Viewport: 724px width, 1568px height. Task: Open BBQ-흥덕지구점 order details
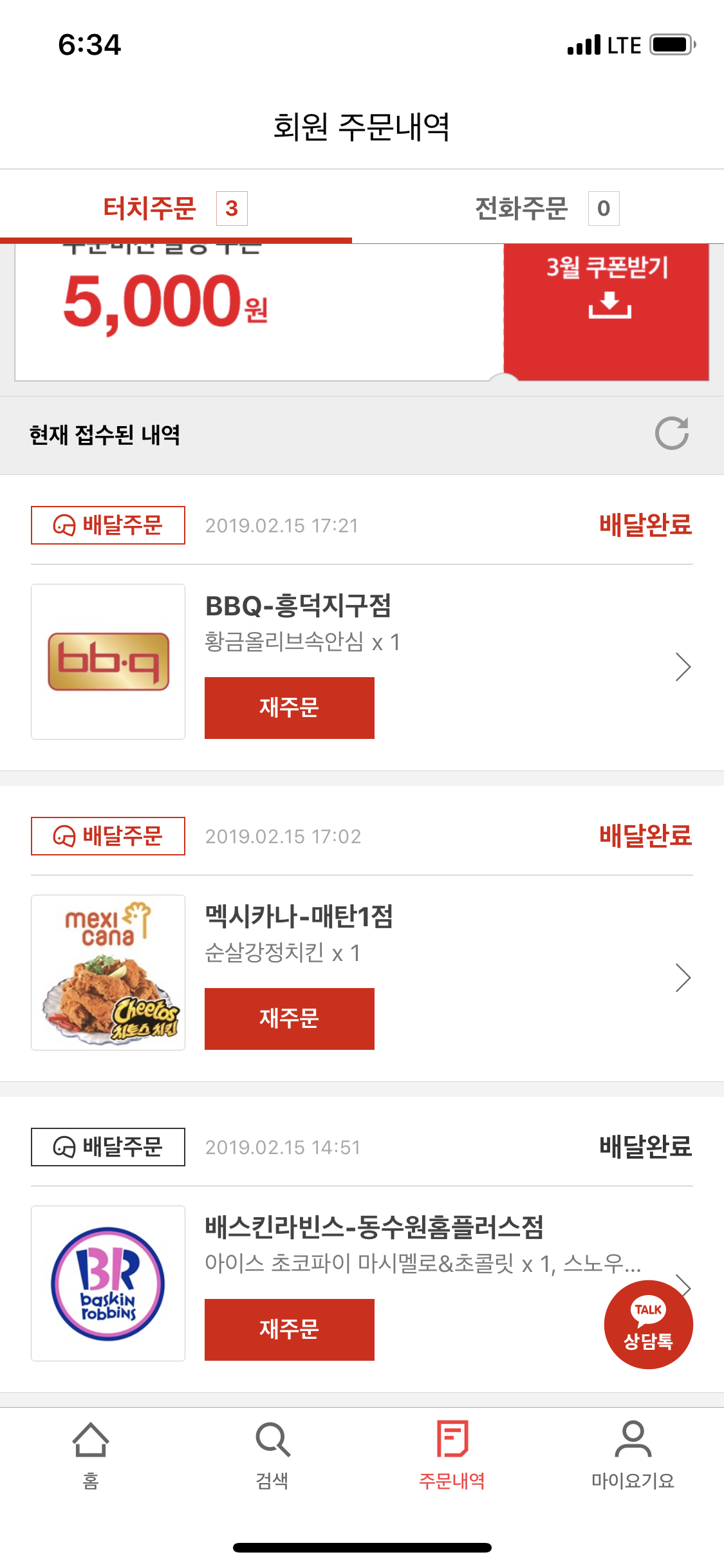click(682, 666)
